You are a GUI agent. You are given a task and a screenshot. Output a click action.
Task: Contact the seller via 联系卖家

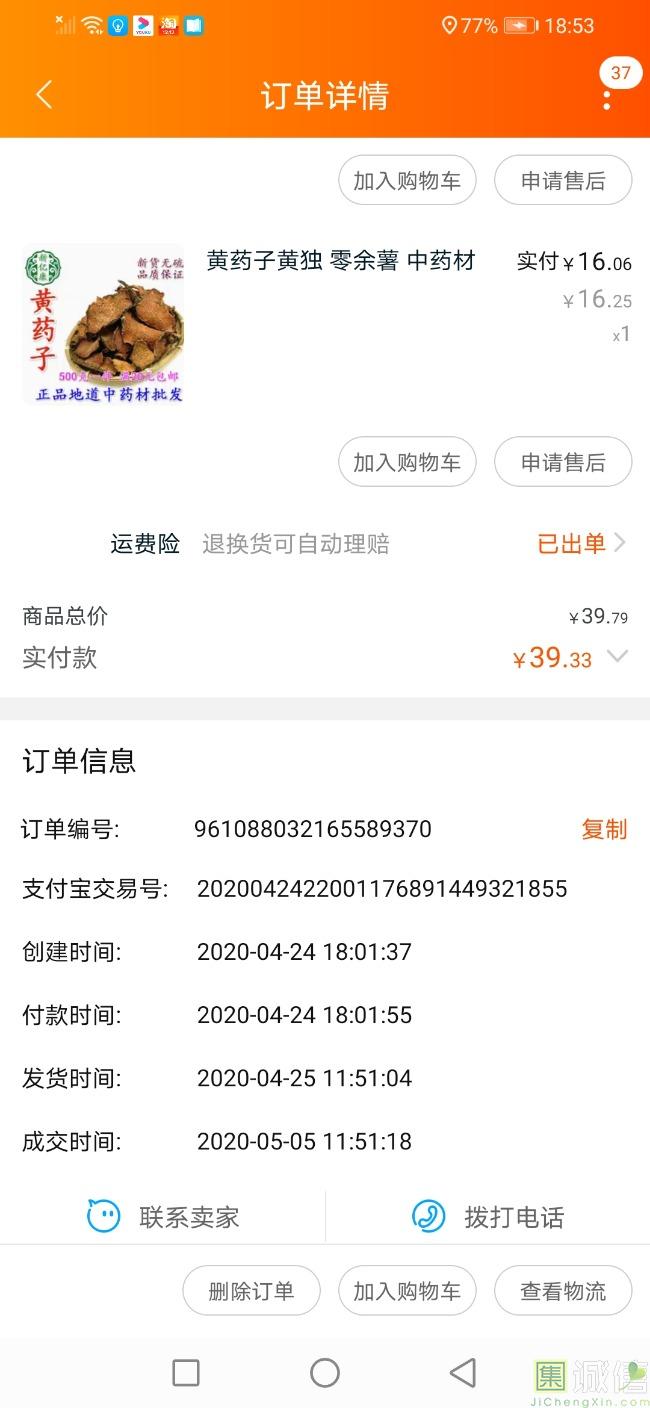pyautogui.click(x=163, y=1217)
